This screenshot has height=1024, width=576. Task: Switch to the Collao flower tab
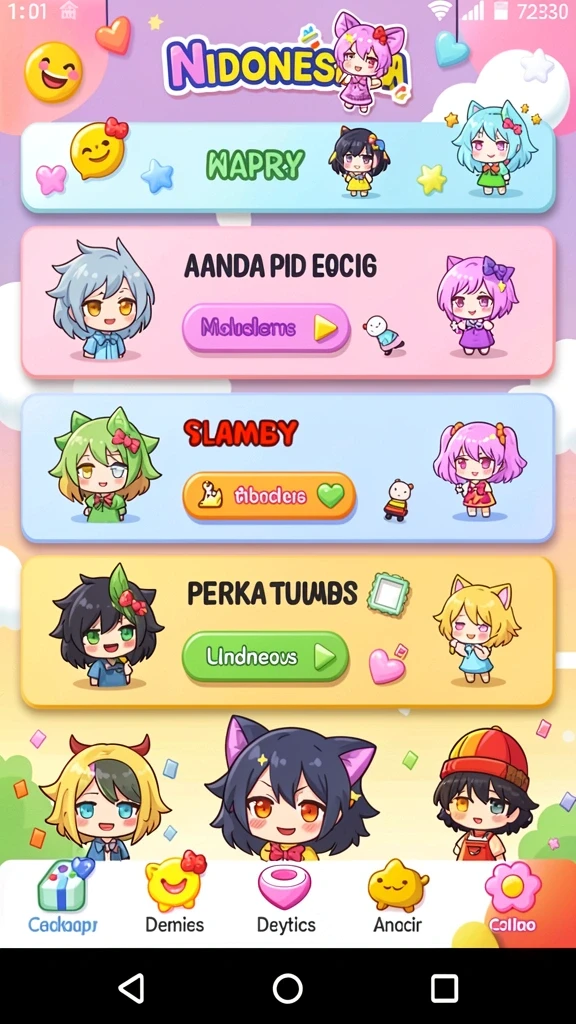point(513,897)
